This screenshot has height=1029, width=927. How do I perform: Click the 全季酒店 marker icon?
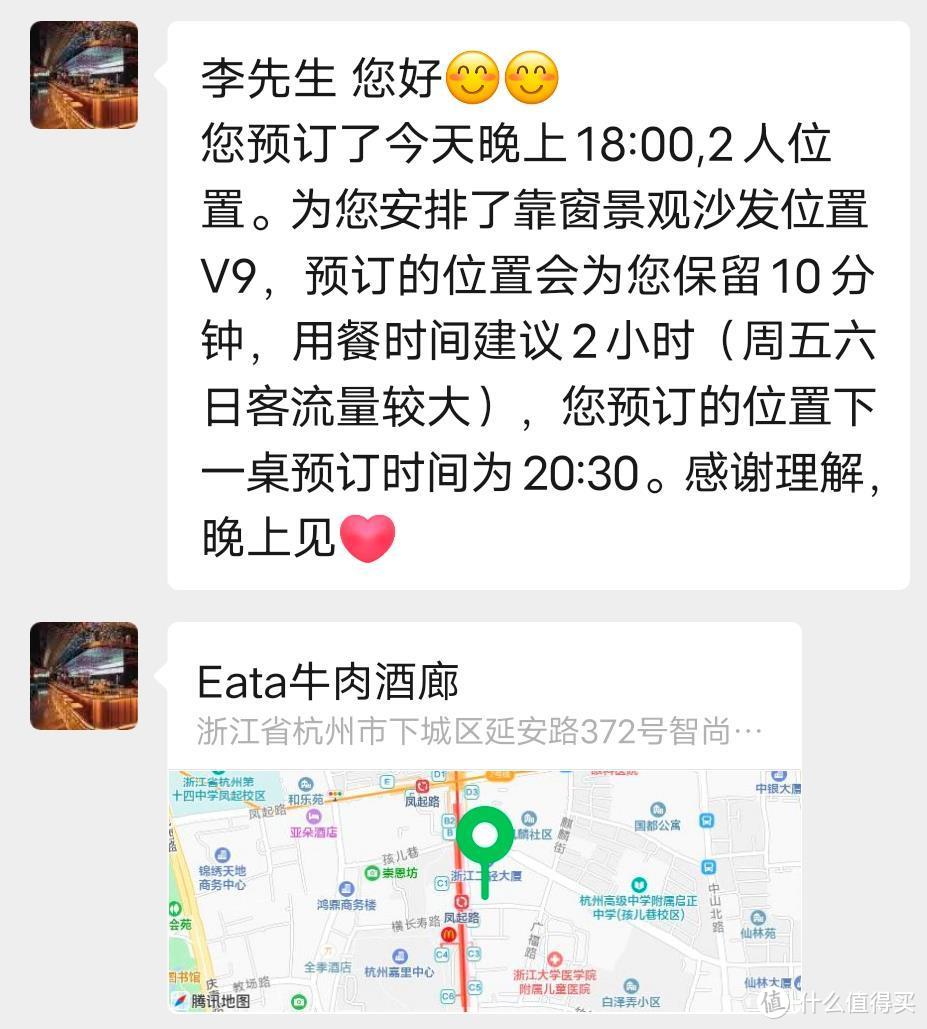point(329,952)
